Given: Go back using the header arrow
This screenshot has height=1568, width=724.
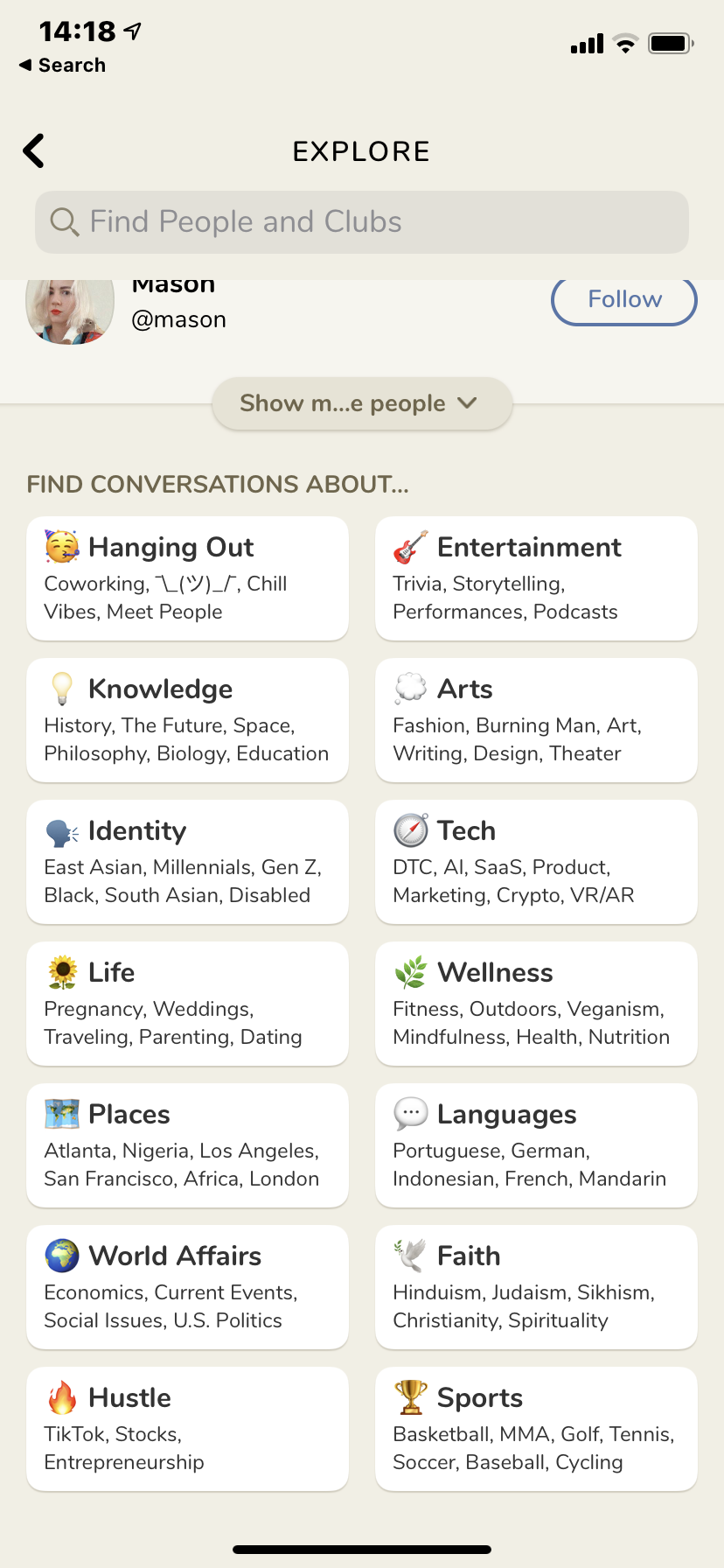Looking at the screenshot, I should 34,150.
